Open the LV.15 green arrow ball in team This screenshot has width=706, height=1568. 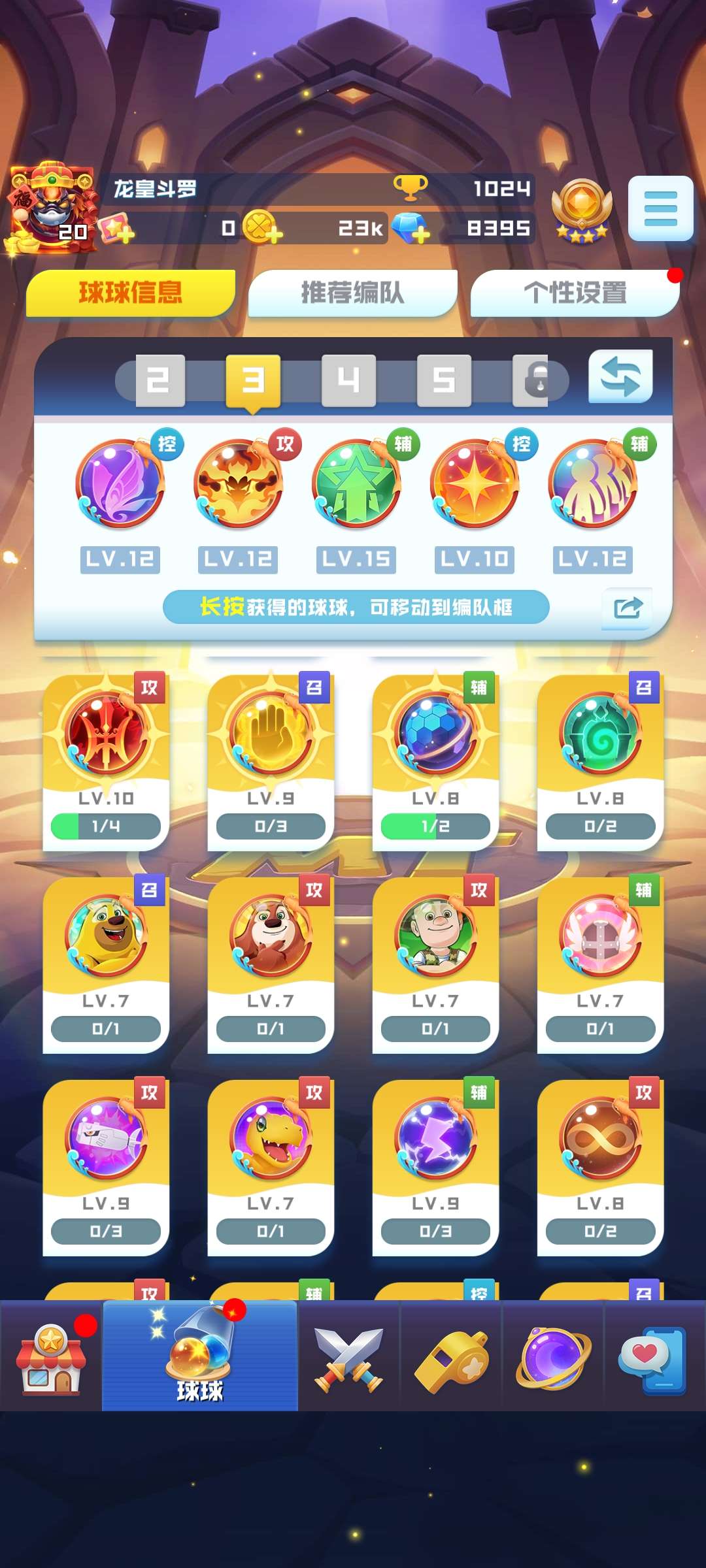[x=356, y=485]
